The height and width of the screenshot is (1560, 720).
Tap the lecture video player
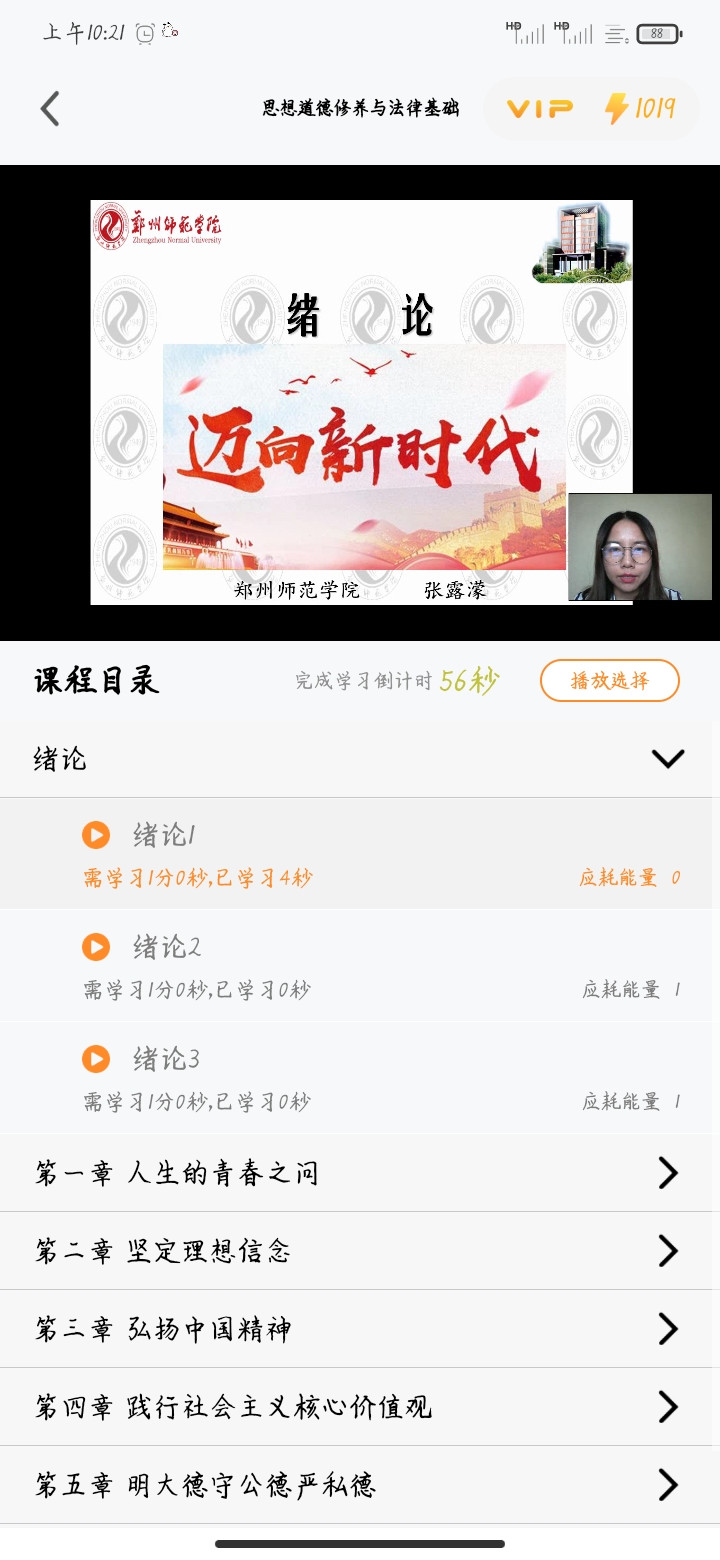click(360, 402)
